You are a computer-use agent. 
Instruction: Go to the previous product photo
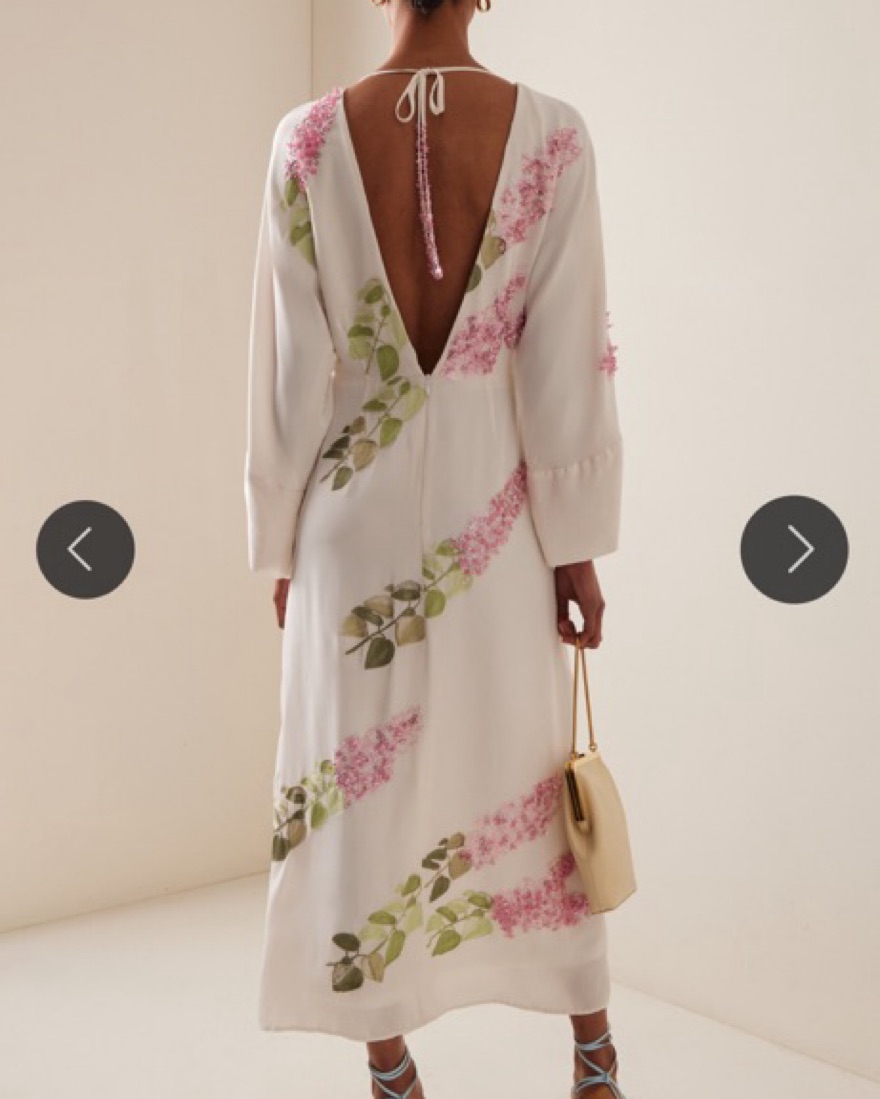click(85, 549)
